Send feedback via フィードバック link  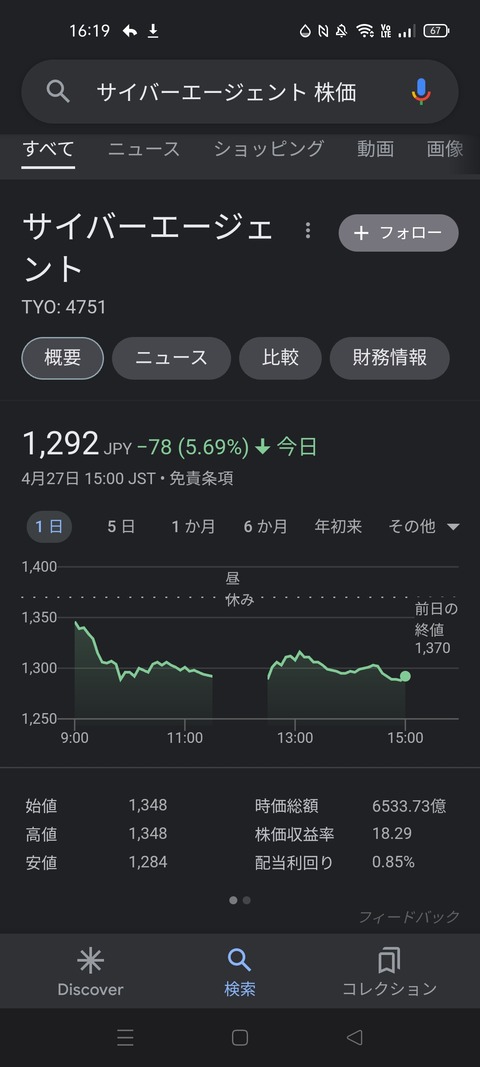coord(409,917)
